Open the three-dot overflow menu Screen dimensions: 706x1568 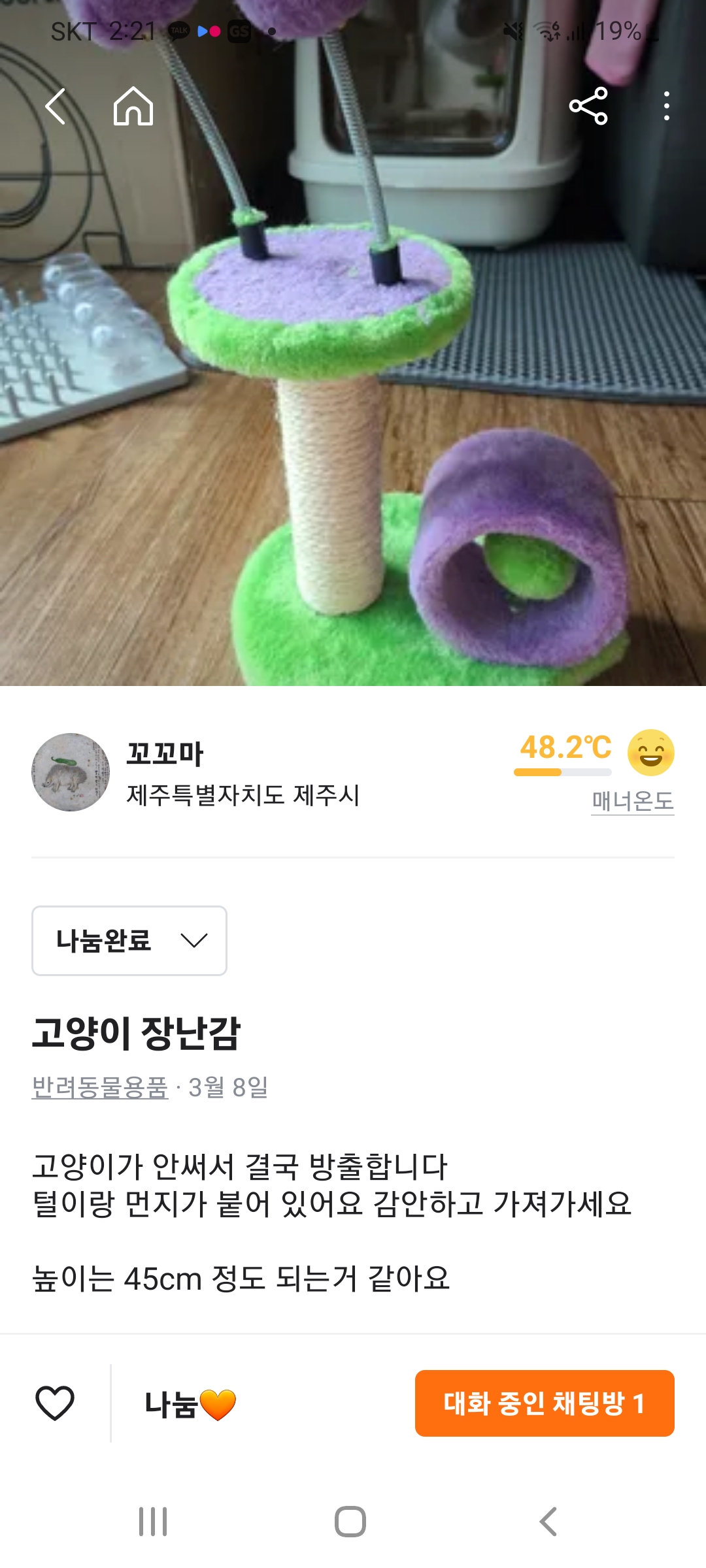666,106
